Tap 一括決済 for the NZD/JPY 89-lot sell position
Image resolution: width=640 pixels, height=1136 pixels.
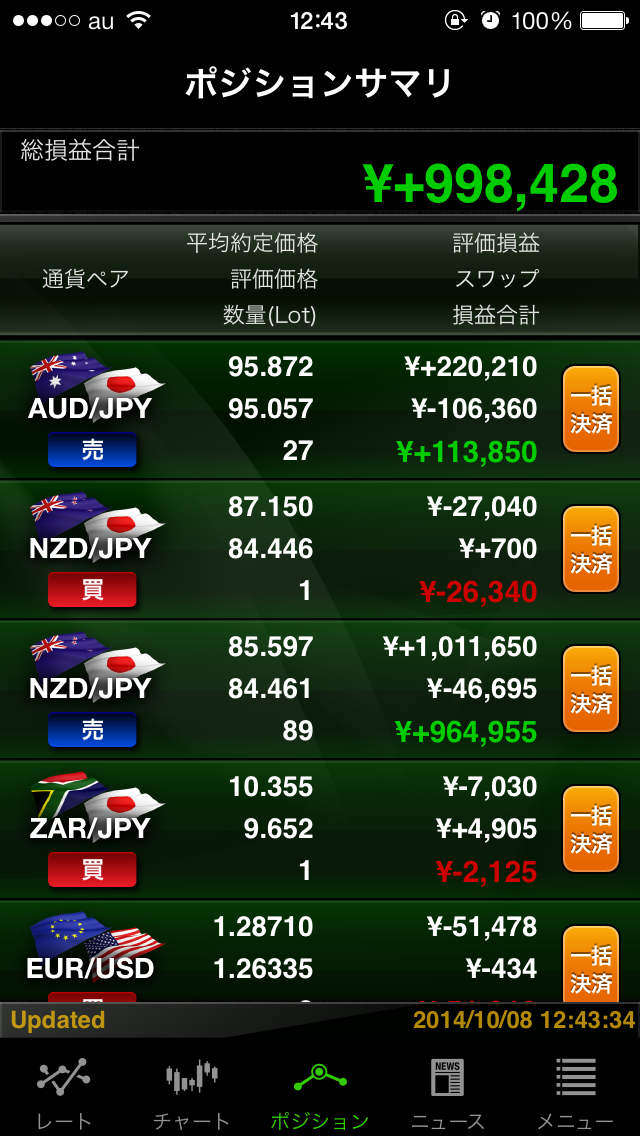591,688
